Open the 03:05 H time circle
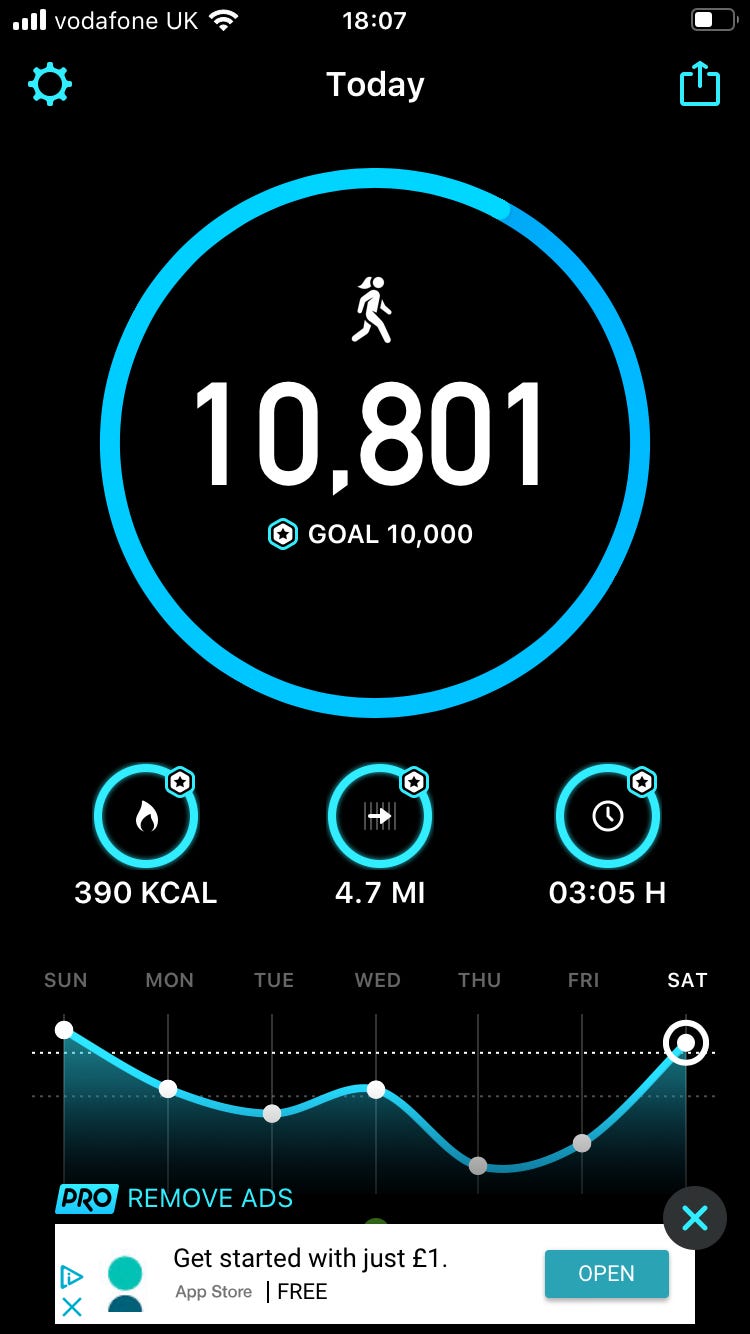This screenshot has height=1334, width=750. coord(607,817)
